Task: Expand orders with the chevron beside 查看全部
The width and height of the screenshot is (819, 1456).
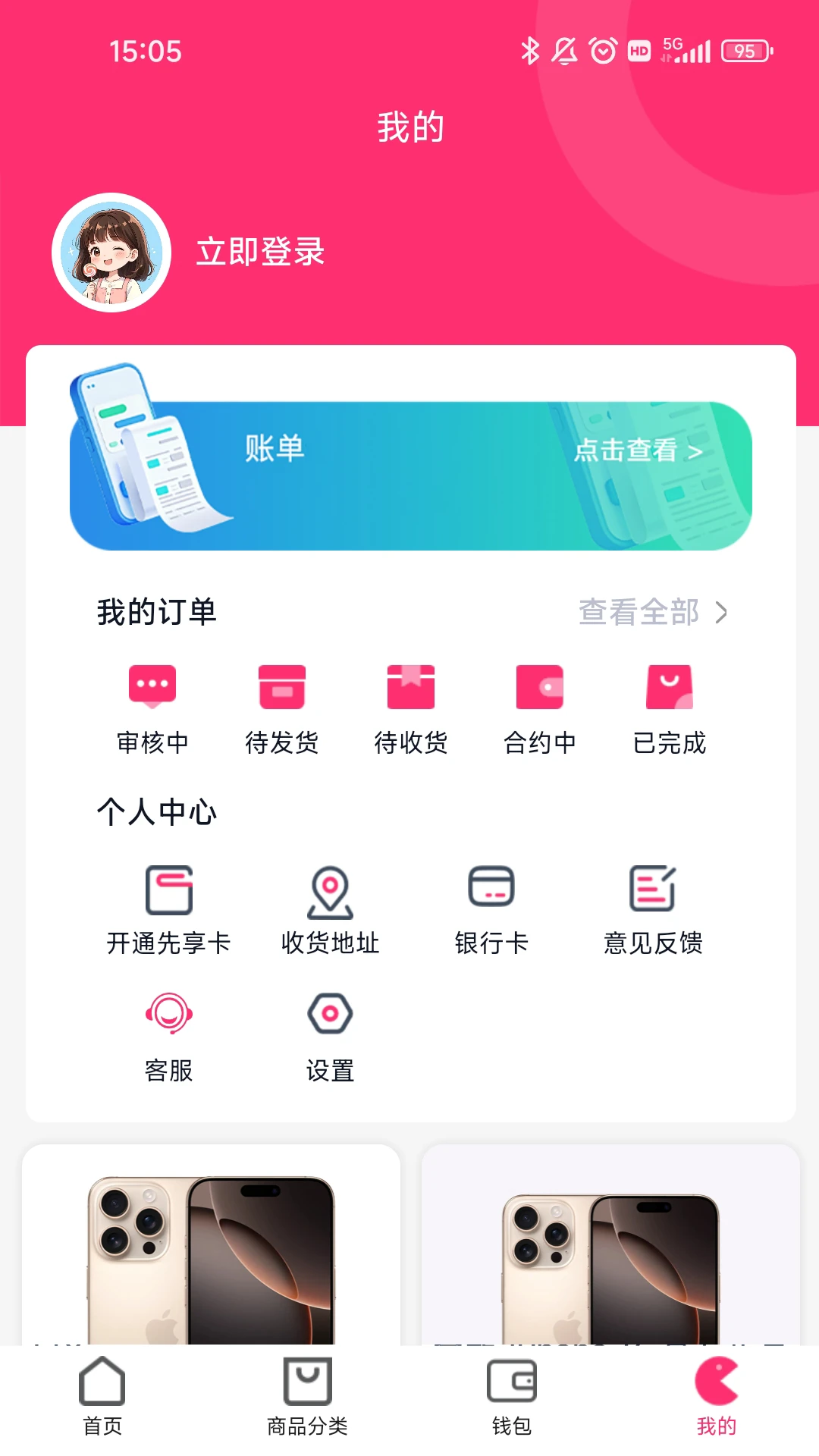Action: coord(722,613)
